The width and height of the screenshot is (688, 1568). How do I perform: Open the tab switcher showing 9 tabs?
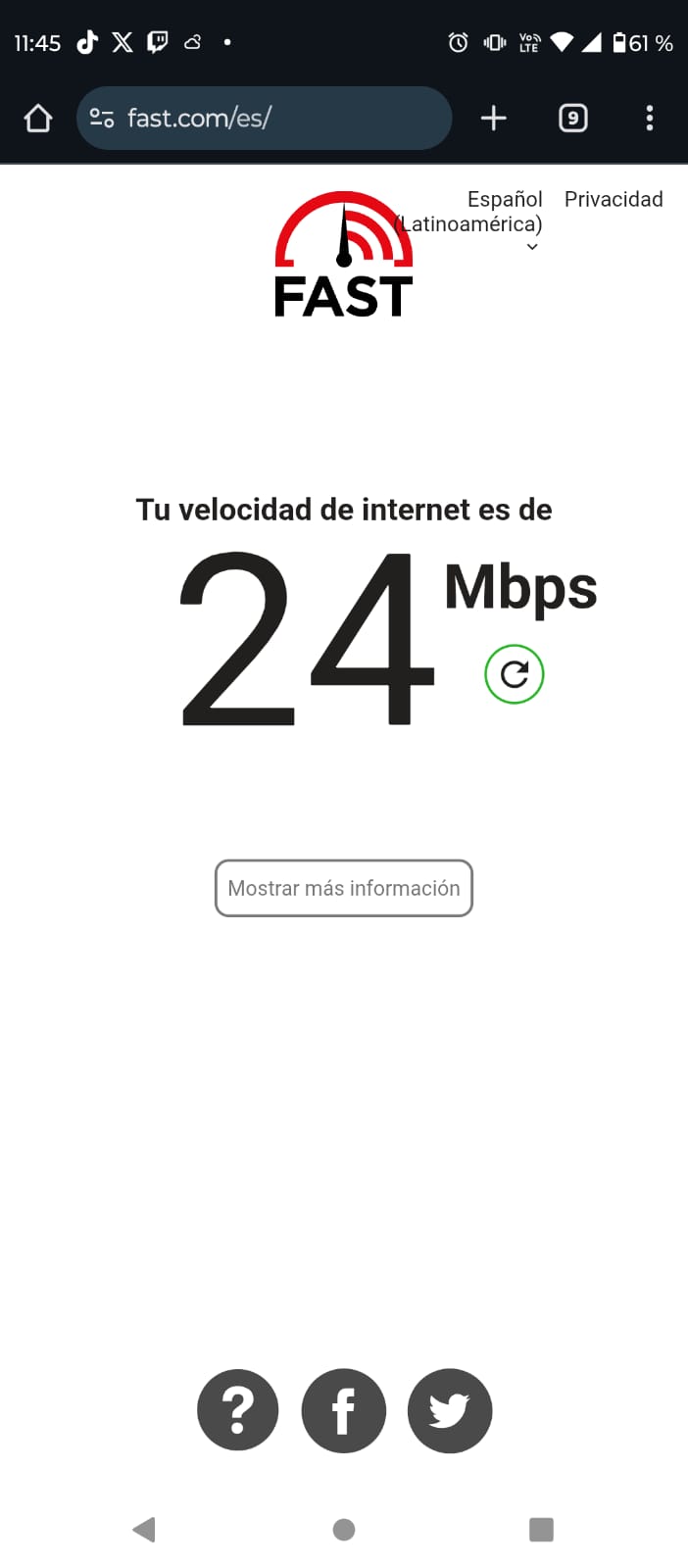(573, 119)
